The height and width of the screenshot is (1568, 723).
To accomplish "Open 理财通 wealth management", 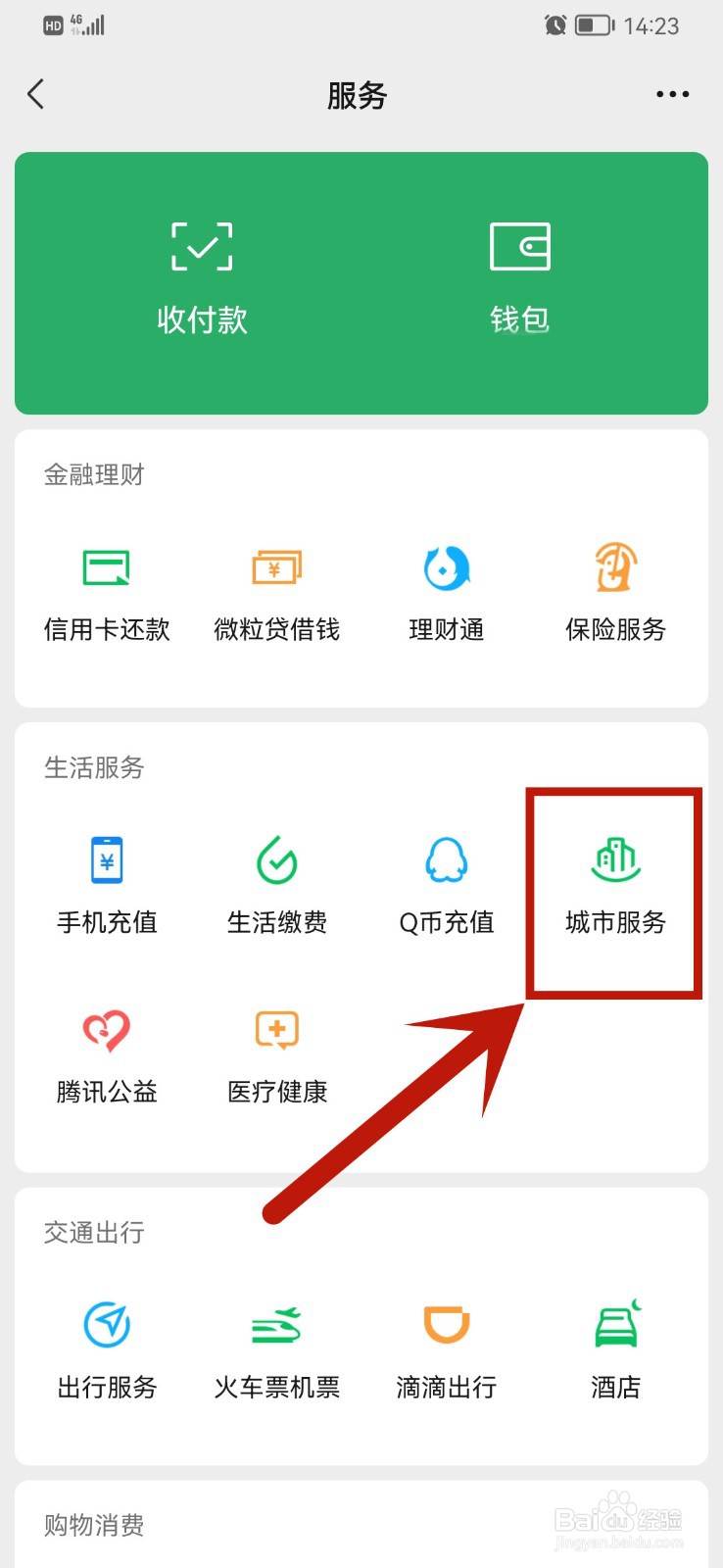I will tap(445, 590).
